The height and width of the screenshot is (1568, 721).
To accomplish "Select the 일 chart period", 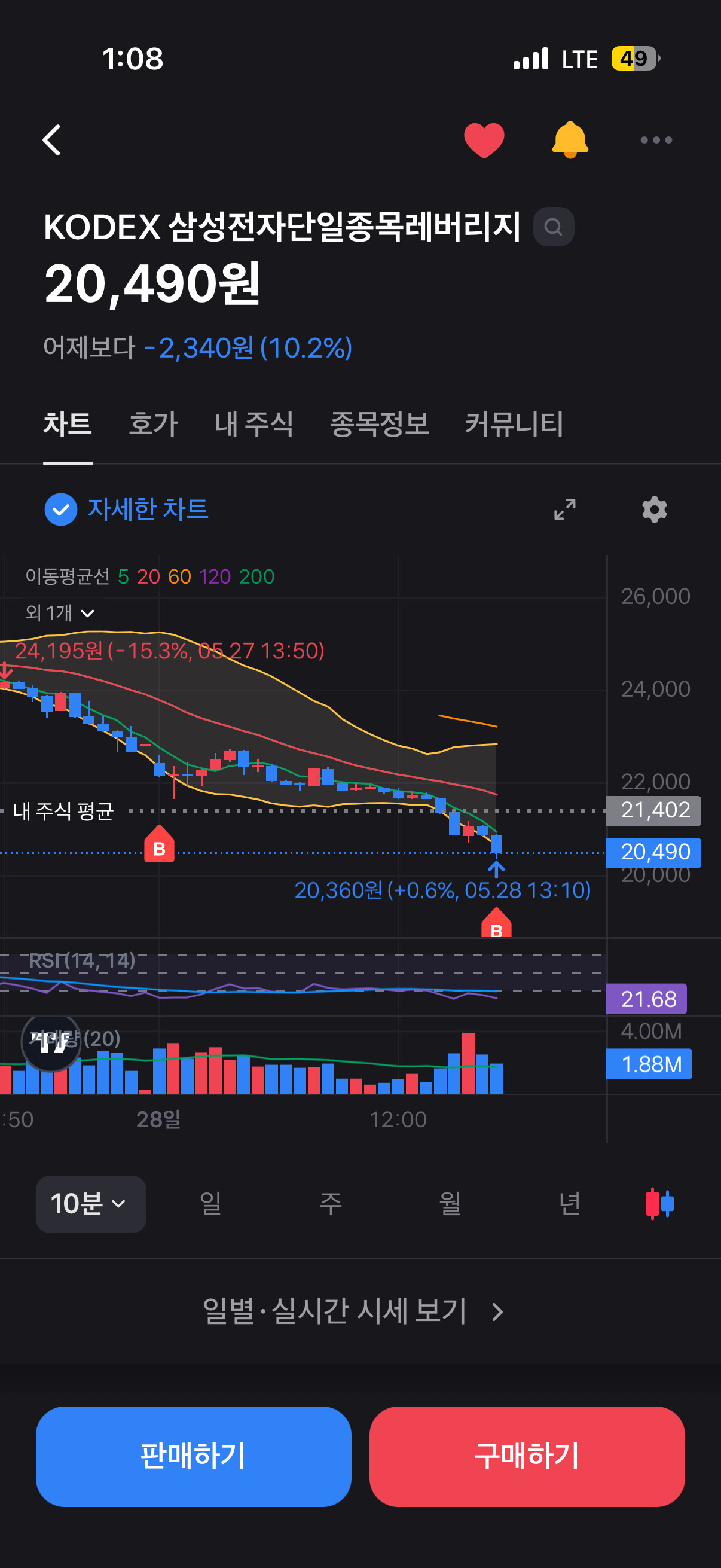I will [210, 1204].
